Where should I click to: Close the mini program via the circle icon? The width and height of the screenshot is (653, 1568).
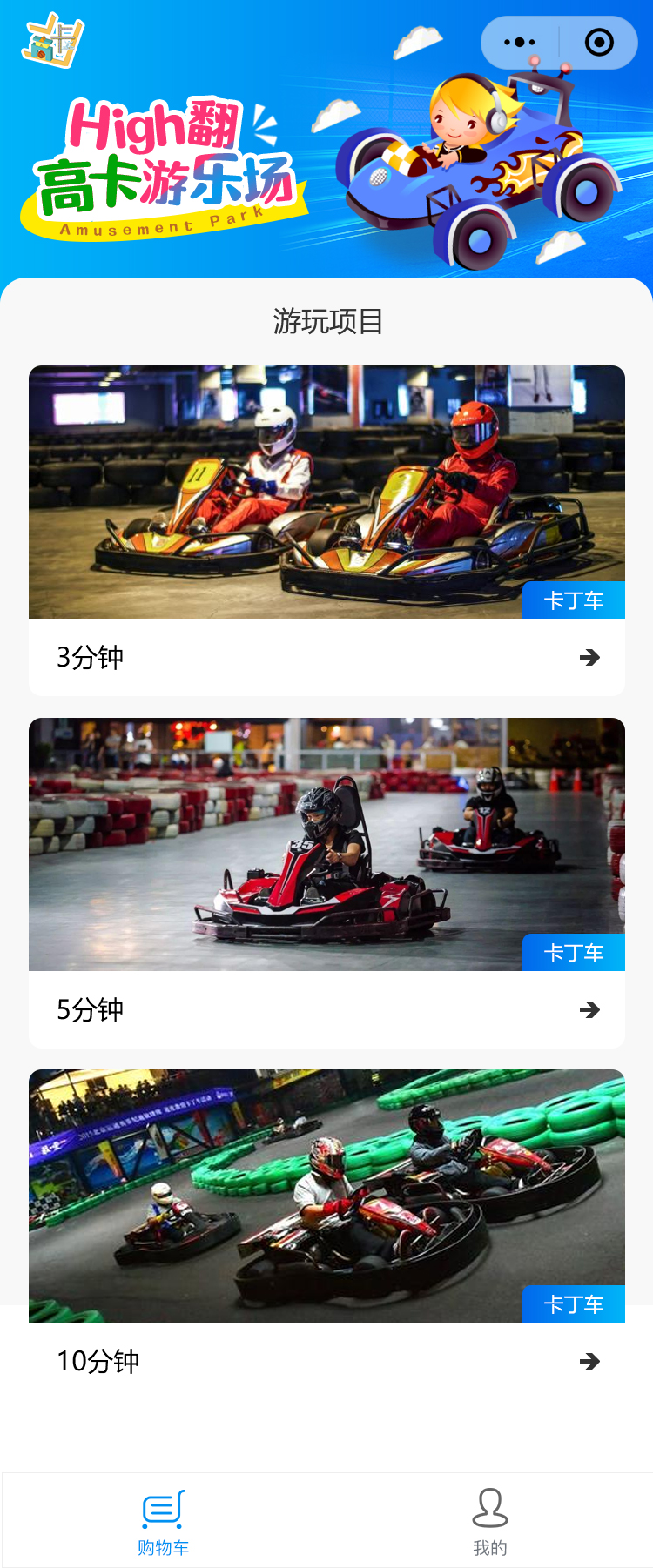(x=599, y=42)
